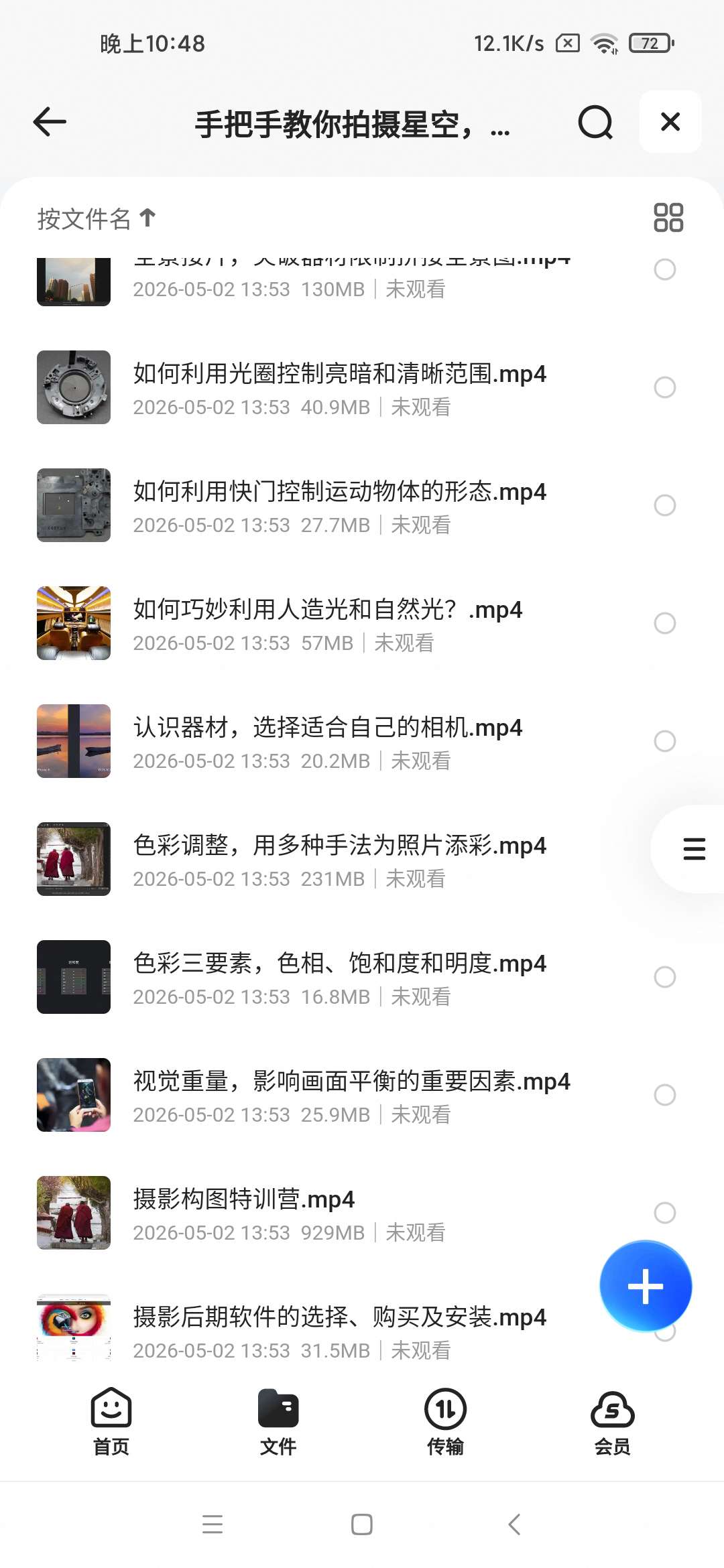Tap the system home button
The height and width of the screenshot is (1568, 724).
362,1524
